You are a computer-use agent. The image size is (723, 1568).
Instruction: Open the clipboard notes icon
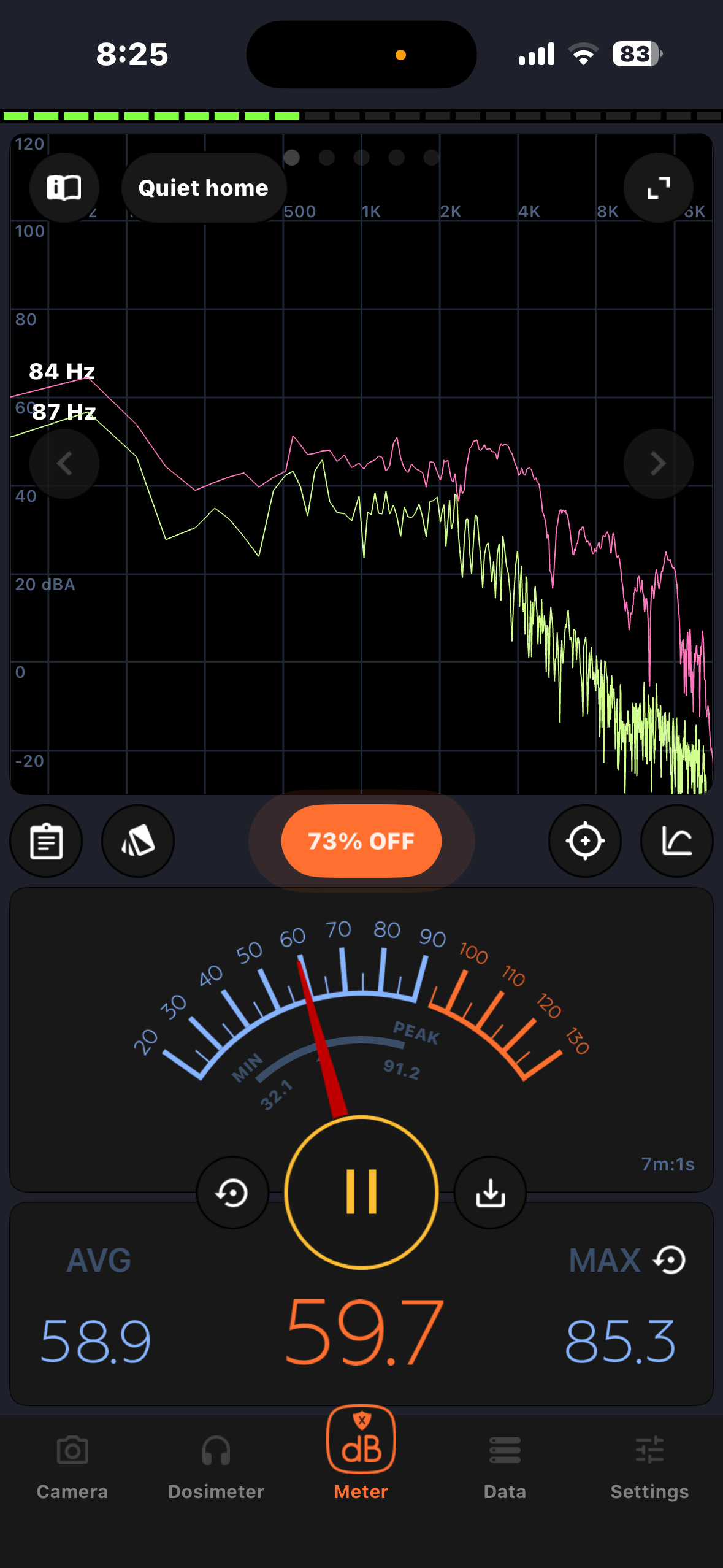[x=47, y=841]
